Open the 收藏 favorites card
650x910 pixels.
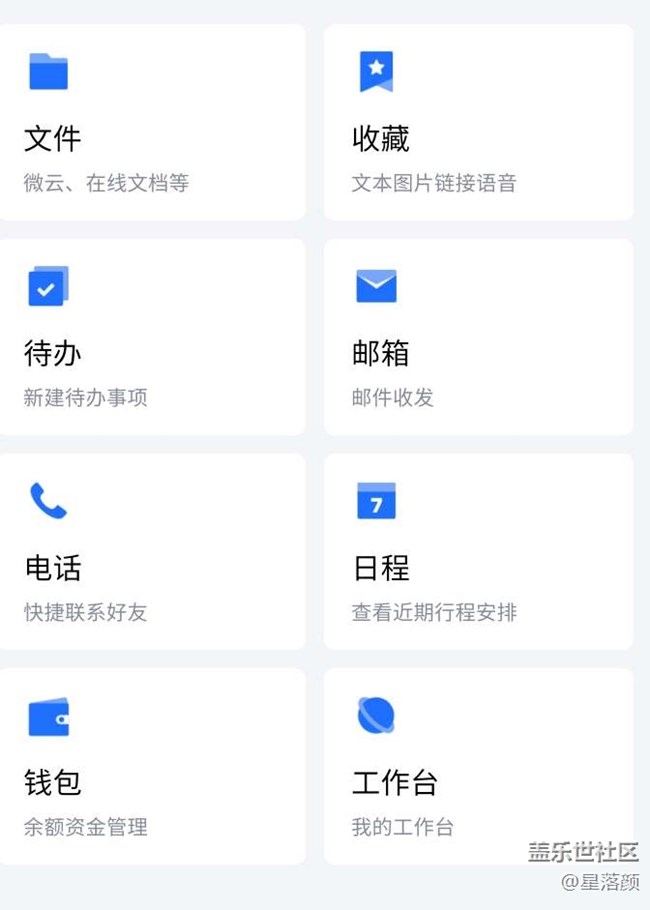click(x=478, y=122)
